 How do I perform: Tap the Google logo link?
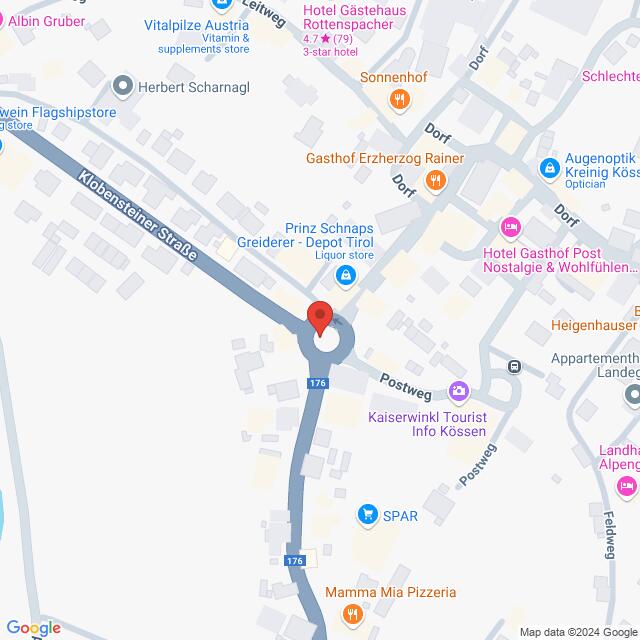(x=32, y=628)
